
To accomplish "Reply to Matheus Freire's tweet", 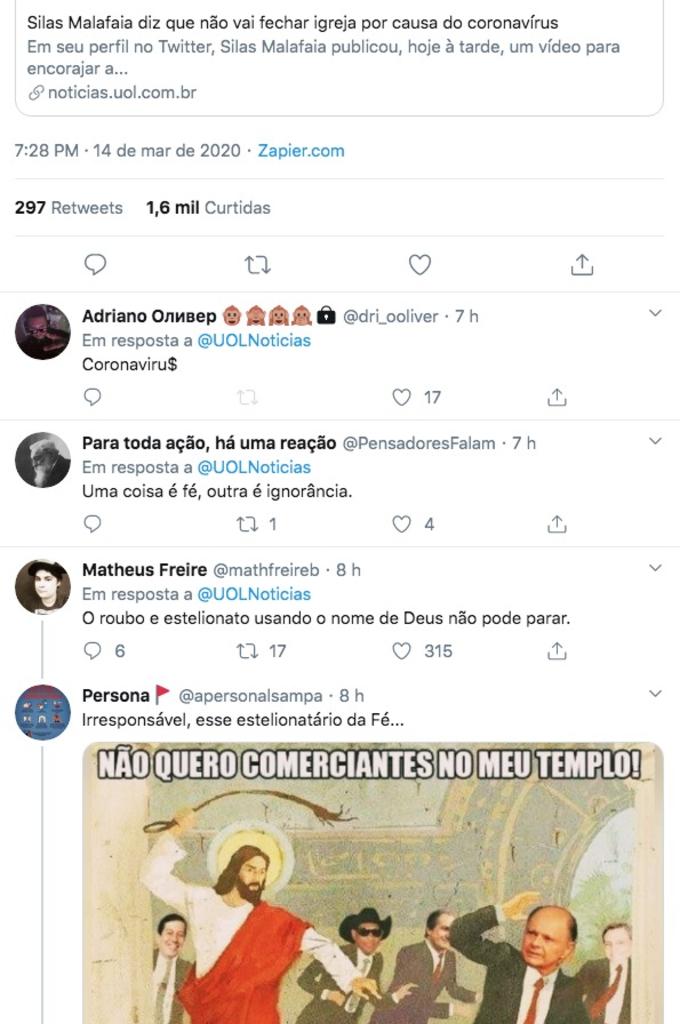I will [x=92, y=651].
